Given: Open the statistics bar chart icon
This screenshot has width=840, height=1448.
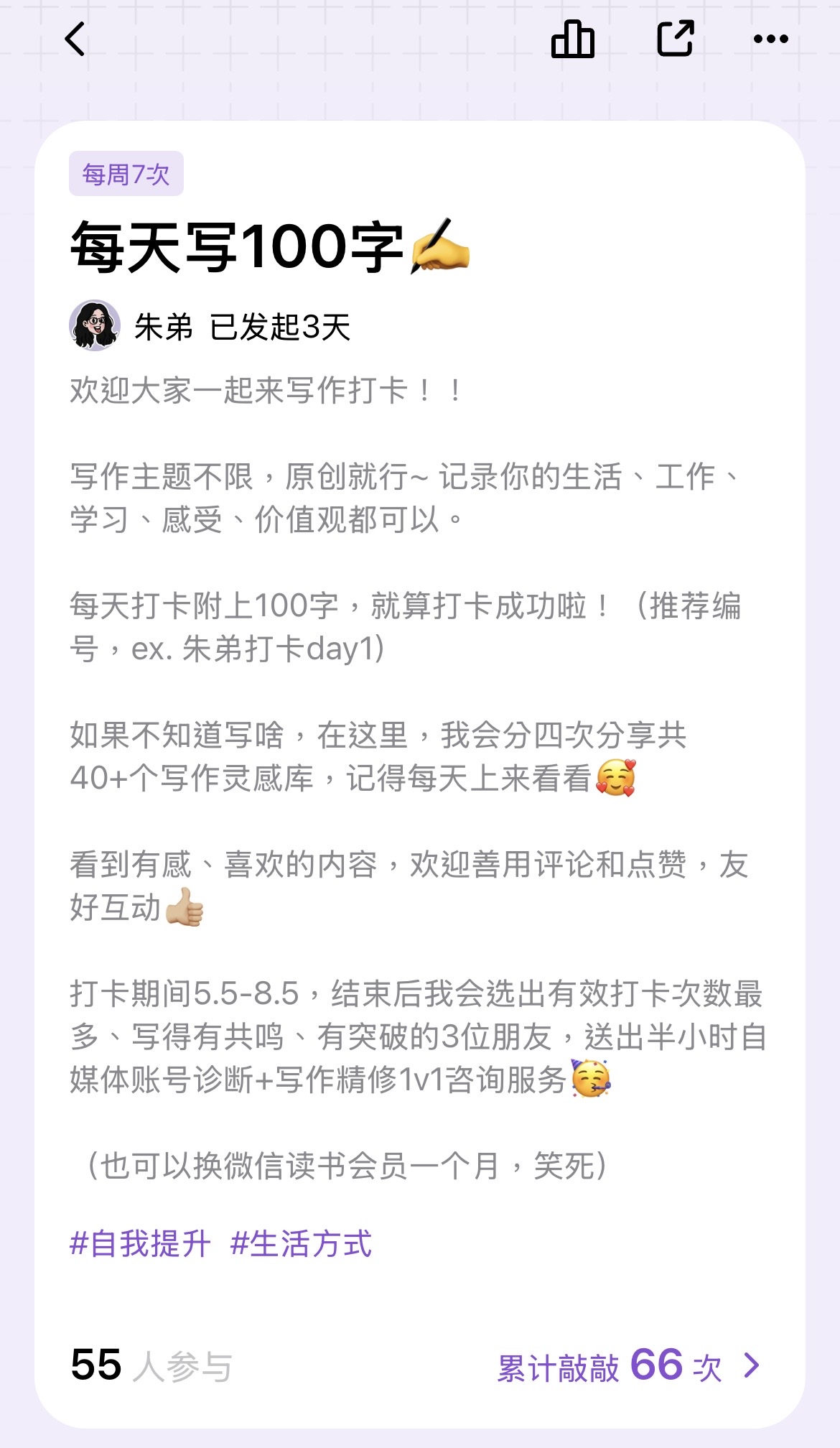Looking at the screenshot, I should [572, 39].
